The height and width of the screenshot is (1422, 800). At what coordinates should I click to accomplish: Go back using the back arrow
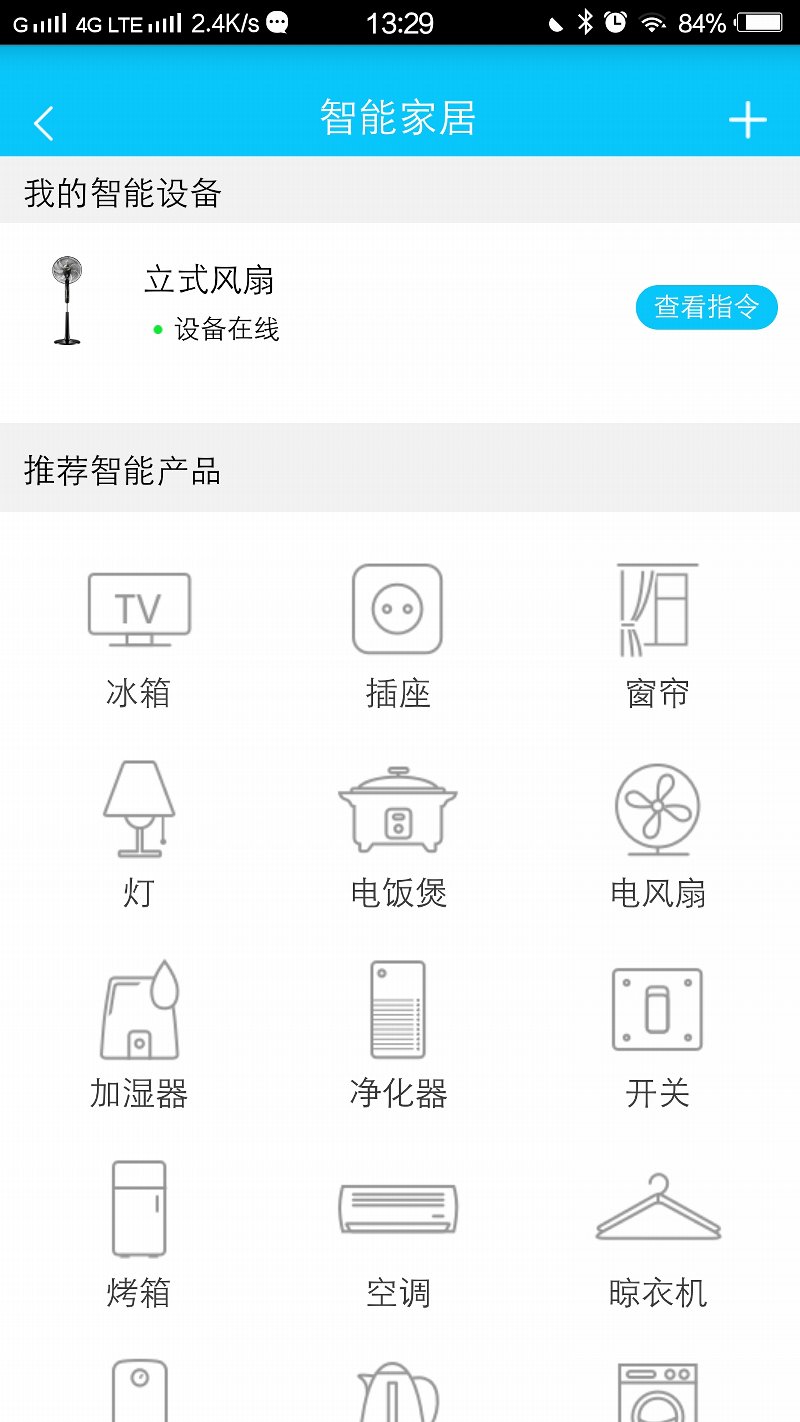(43, 121)
